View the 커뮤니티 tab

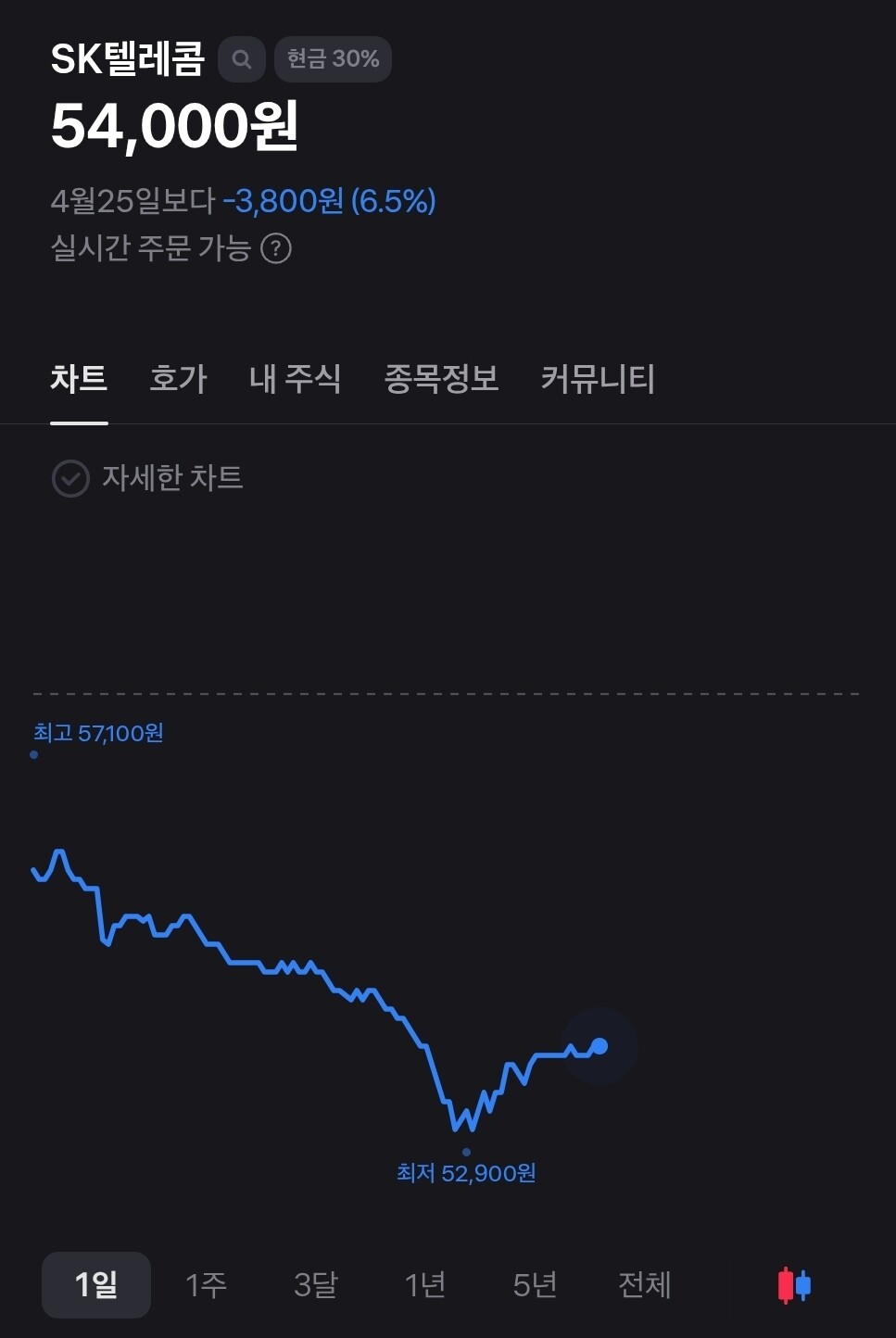pos(598,378)
